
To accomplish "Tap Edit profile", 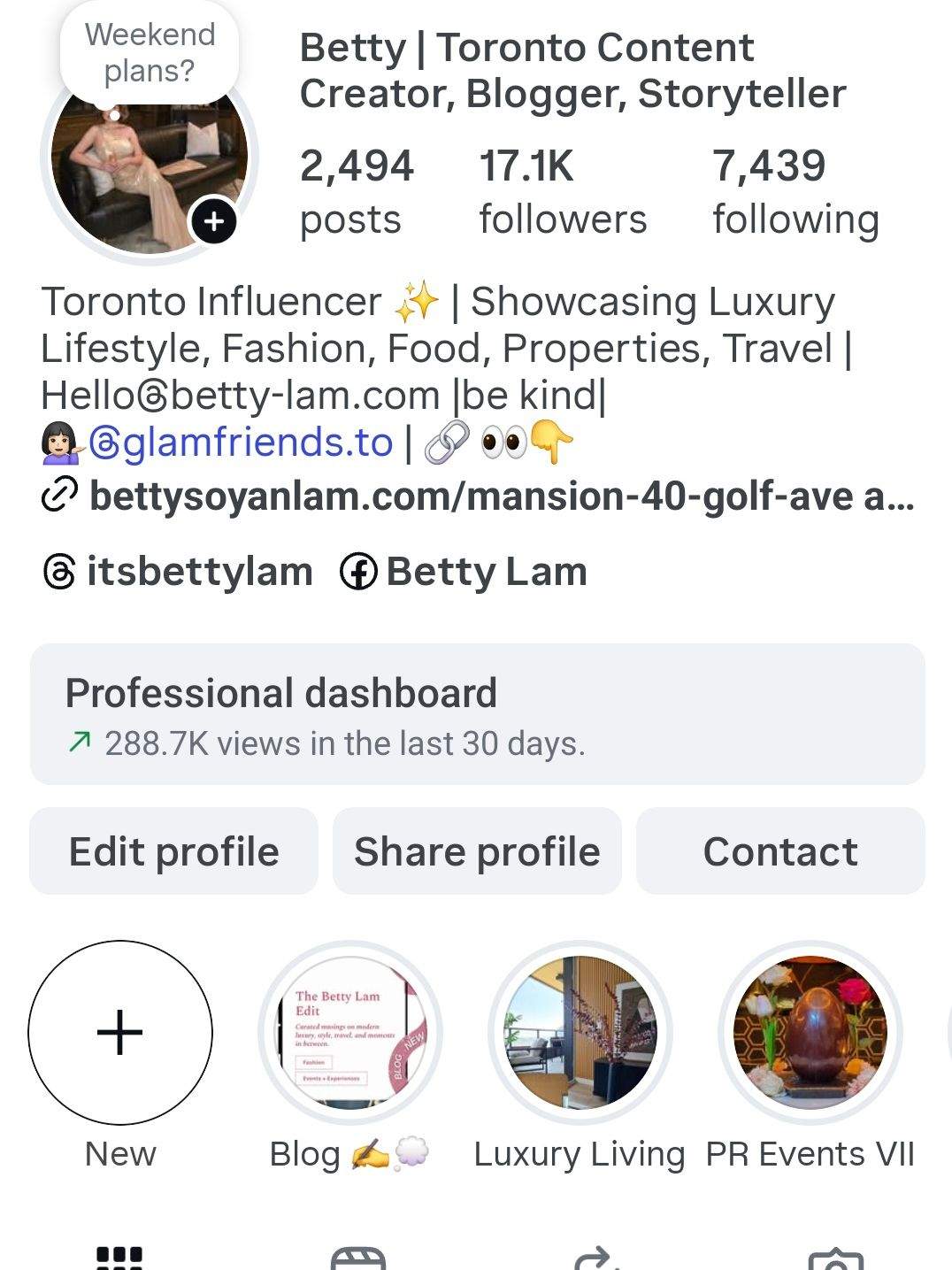I will click(x=173, y=851).
